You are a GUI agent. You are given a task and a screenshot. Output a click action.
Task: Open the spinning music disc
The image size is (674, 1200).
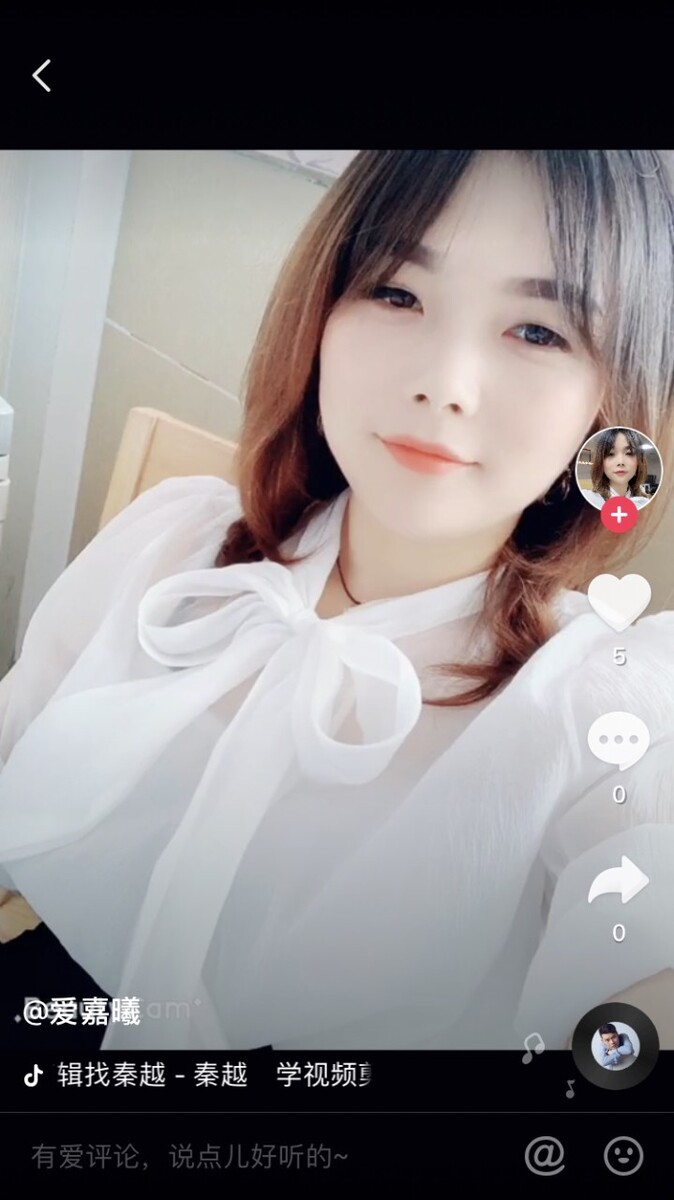615,1046
